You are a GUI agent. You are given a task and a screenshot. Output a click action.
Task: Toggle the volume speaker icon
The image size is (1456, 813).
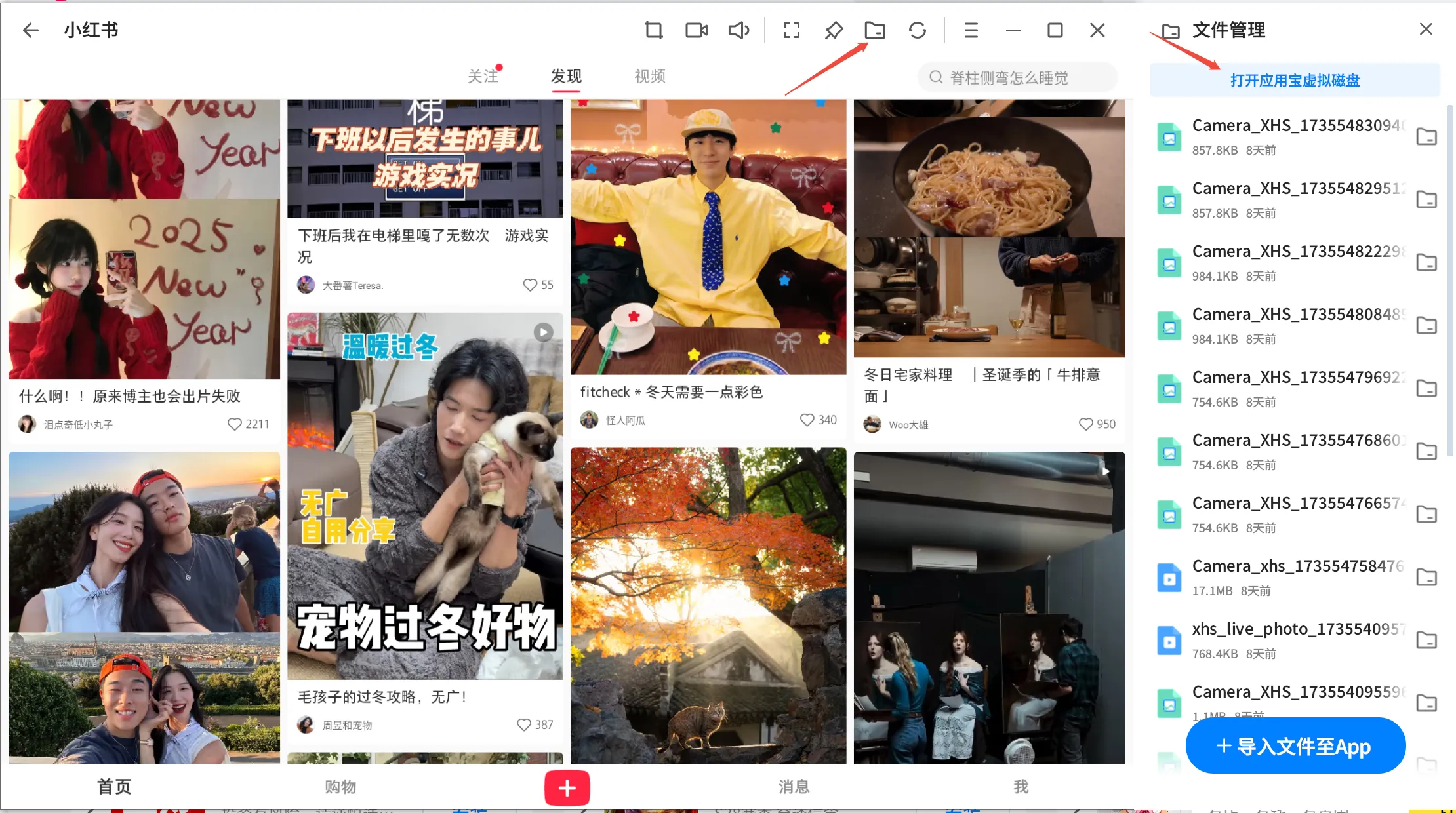point(738,30)
